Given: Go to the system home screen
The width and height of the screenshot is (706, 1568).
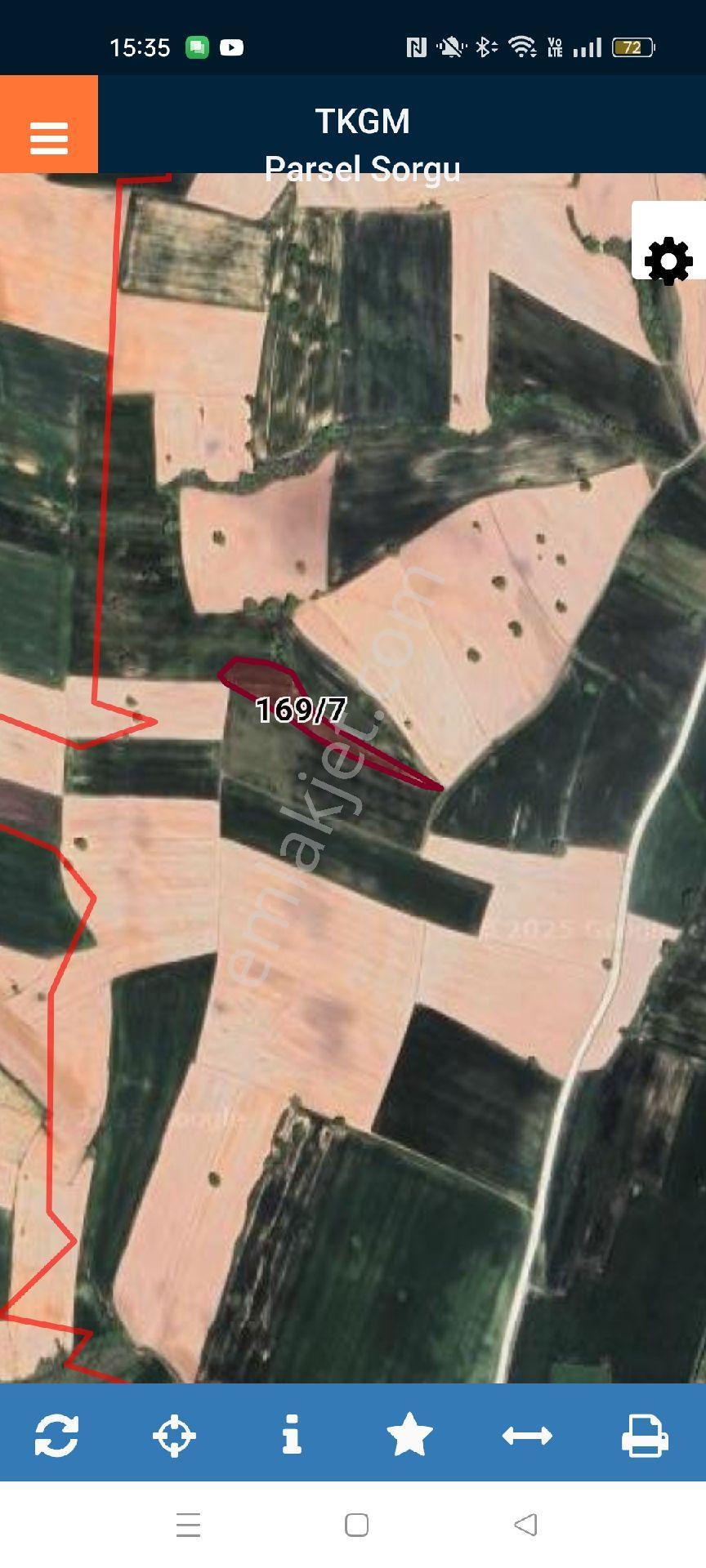Looking at the screenshot, I should pyautogui.click(x=356, y=1524).
